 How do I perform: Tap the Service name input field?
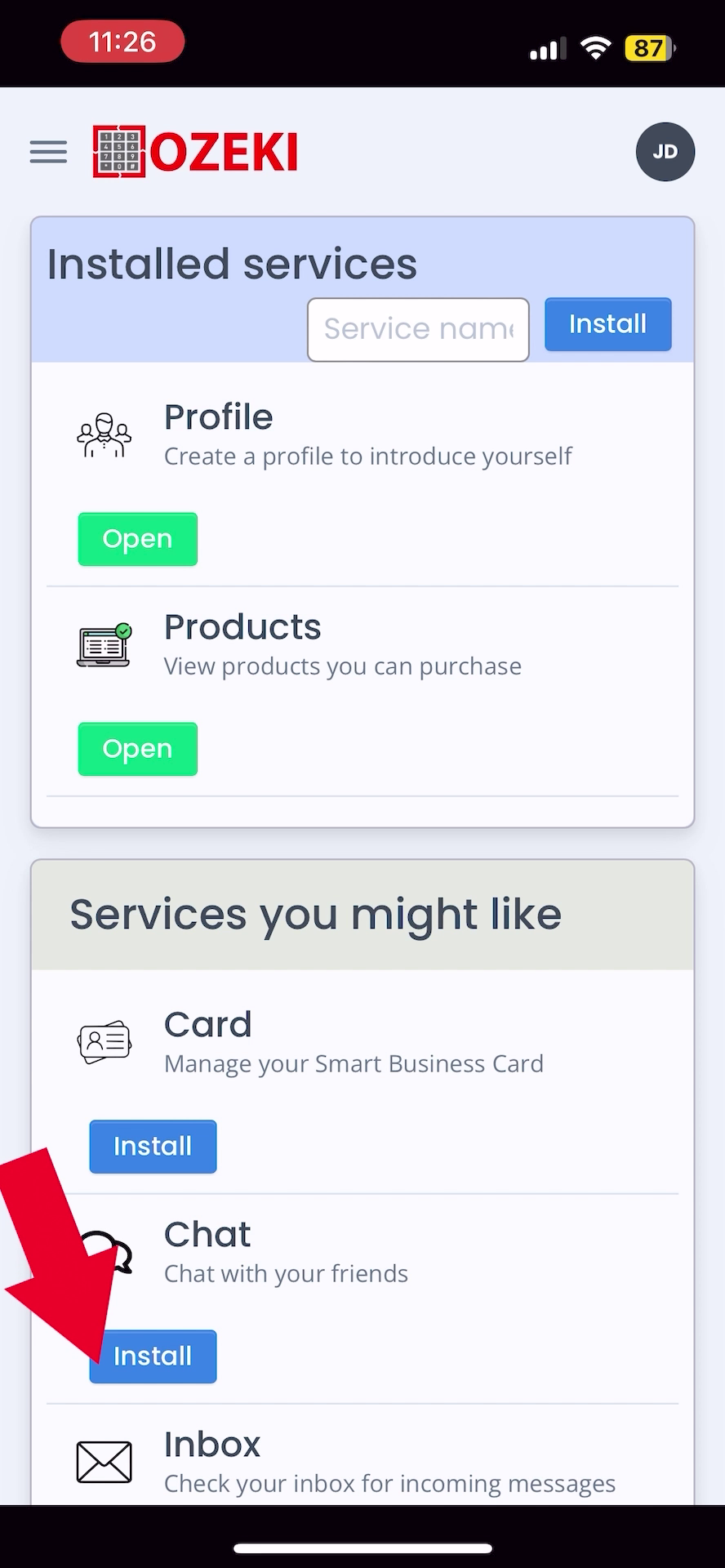[x=418, y=329]
